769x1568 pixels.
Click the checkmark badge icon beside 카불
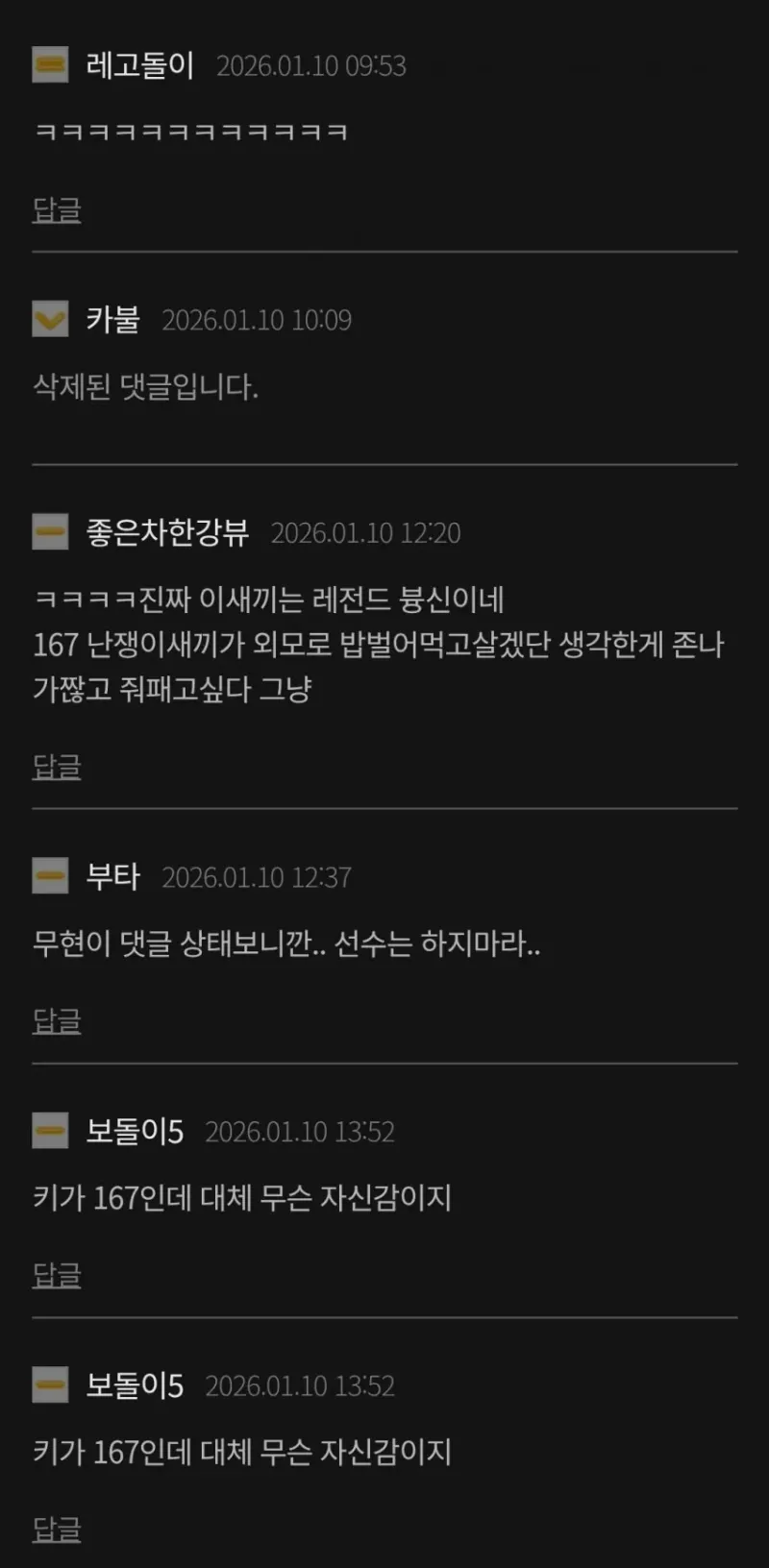coord(48,320)
